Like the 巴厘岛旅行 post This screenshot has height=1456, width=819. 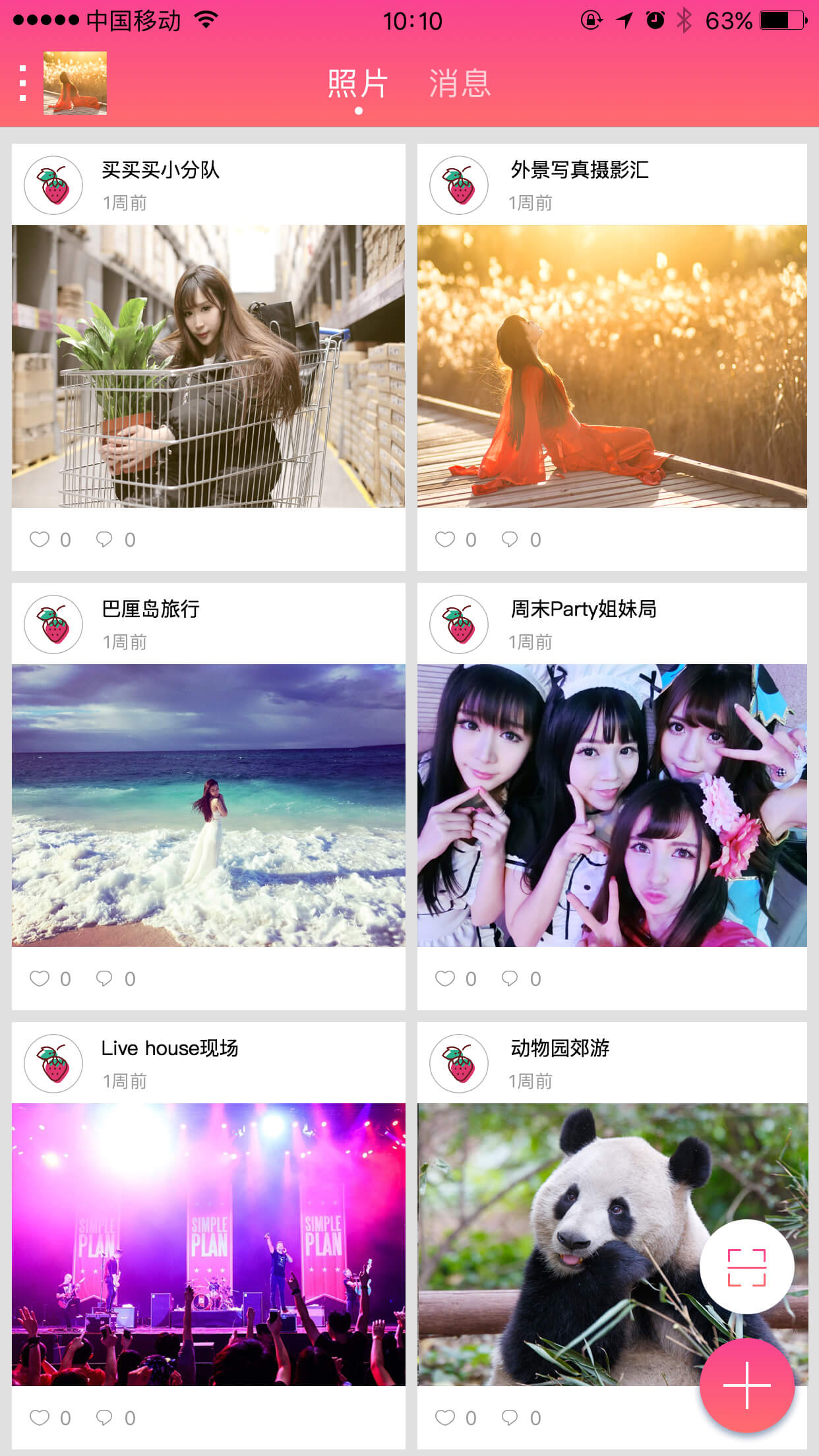point(40,979)
